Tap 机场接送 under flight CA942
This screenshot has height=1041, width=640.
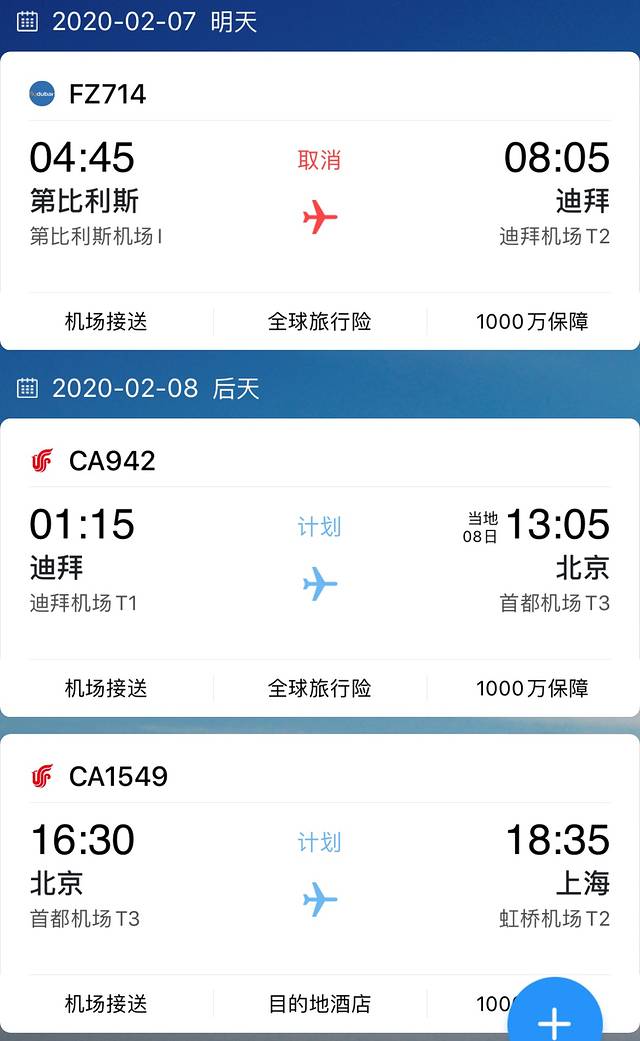106,688
